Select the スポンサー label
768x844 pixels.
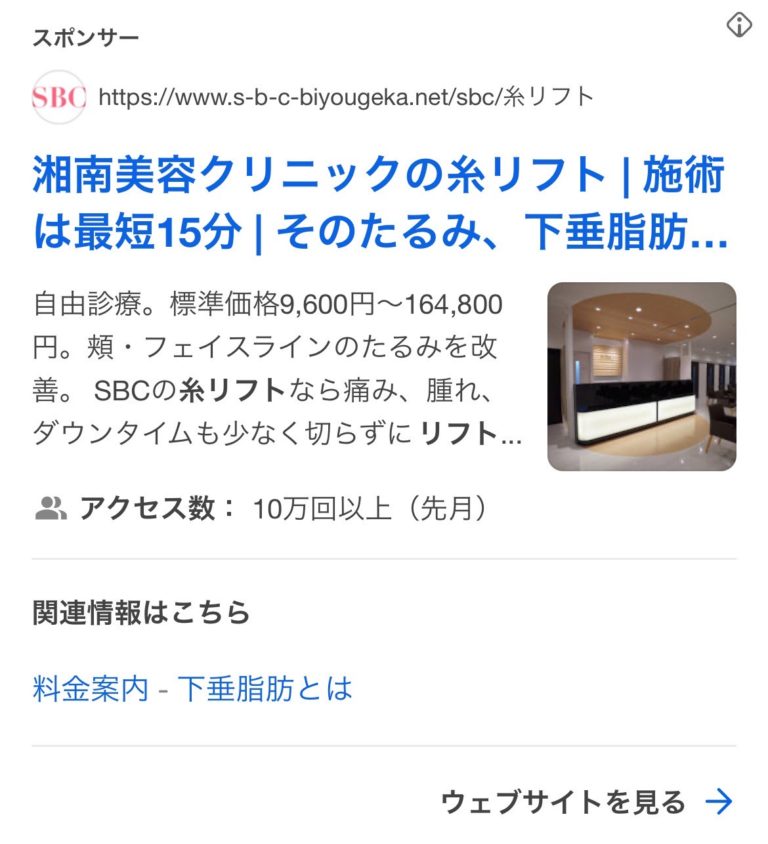(x=80, y=38)
